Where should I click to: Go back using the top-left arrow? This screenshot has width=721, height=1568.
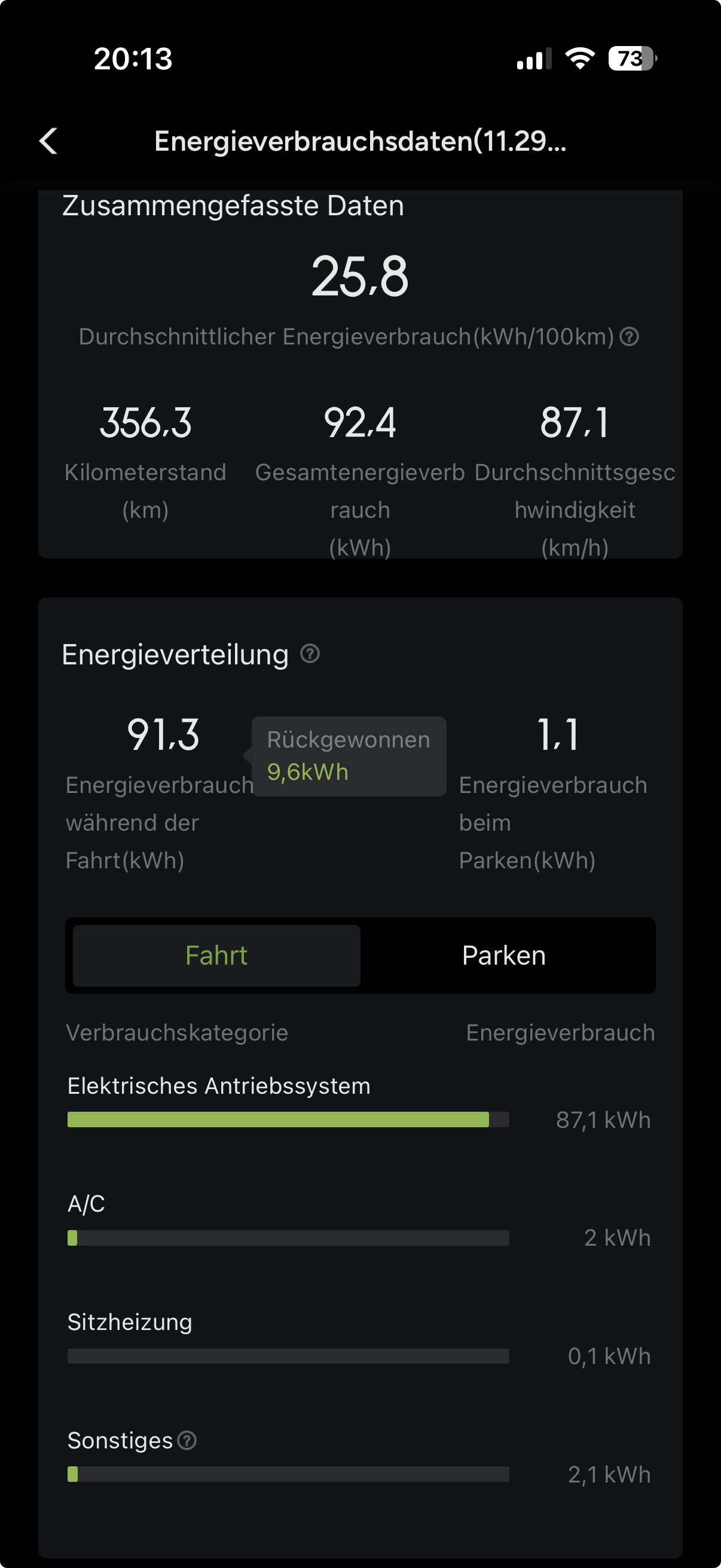(x=48, y=141)
